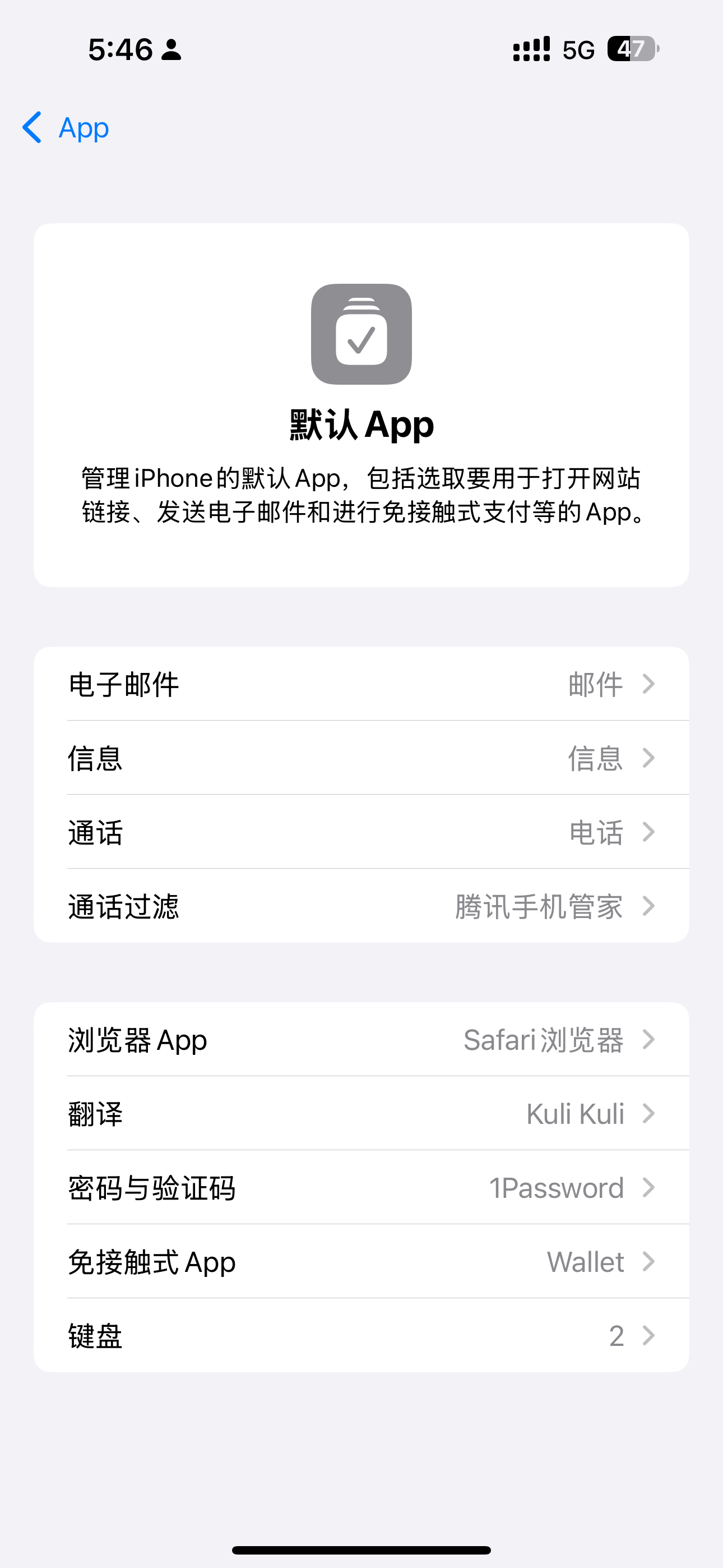
Task: Open 密码与验证码 settings
Action: coord(361,1188)
